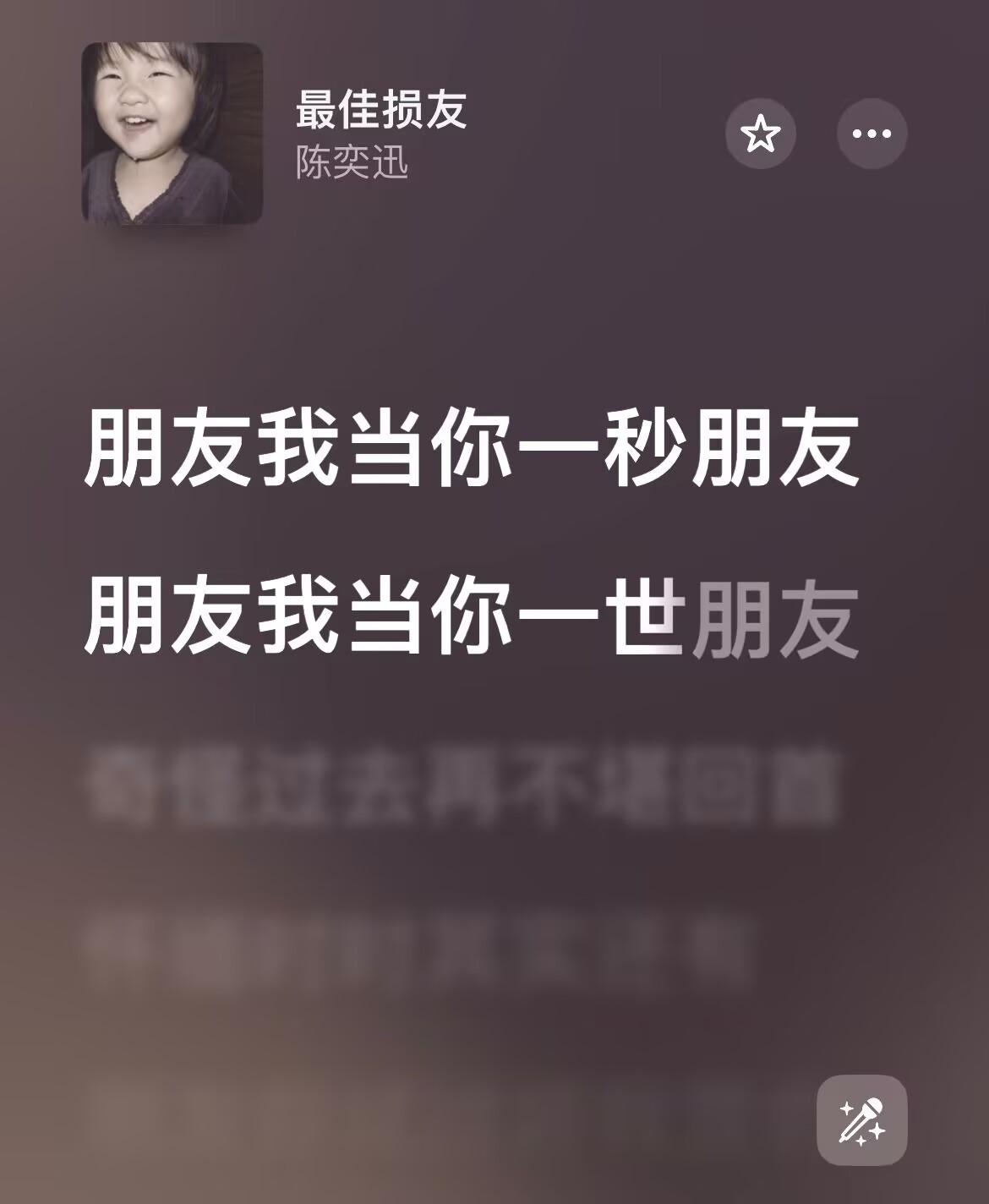Open the more options menu
The image size is (989, 1204).
[872, 134]
